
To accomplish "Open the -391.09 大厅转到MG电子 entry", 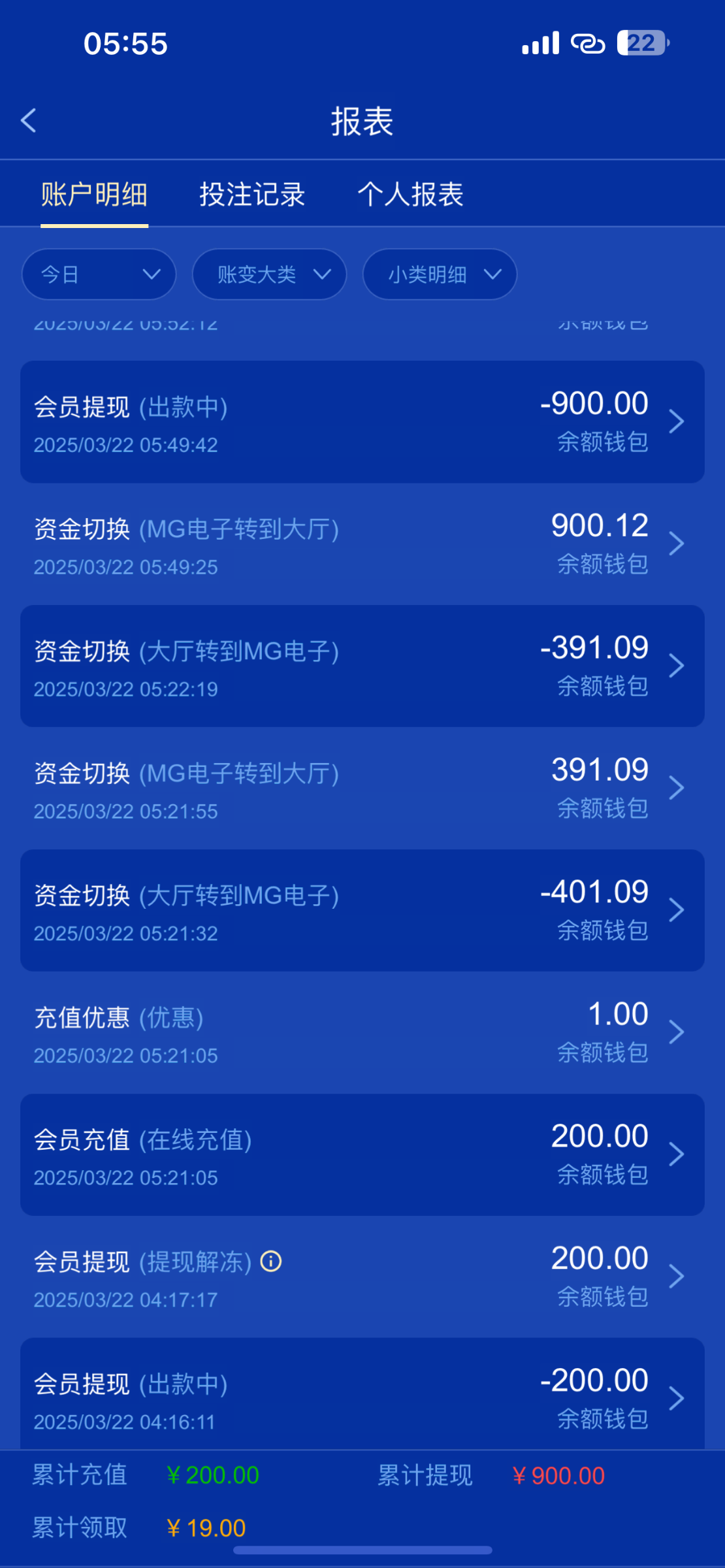I will 362,666.
